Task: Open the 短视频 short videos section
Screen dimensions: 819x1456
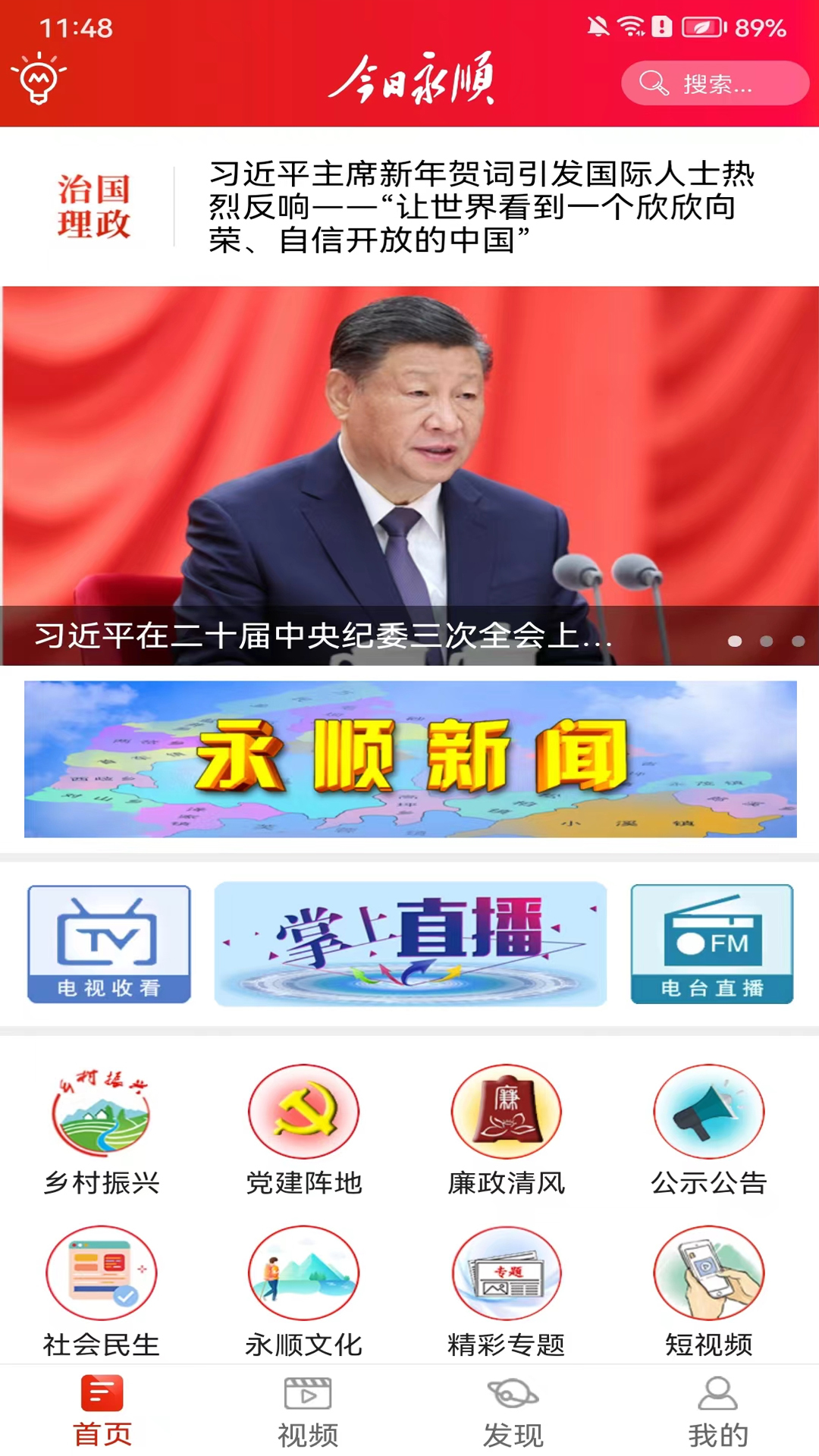Action: point(709,1291)
